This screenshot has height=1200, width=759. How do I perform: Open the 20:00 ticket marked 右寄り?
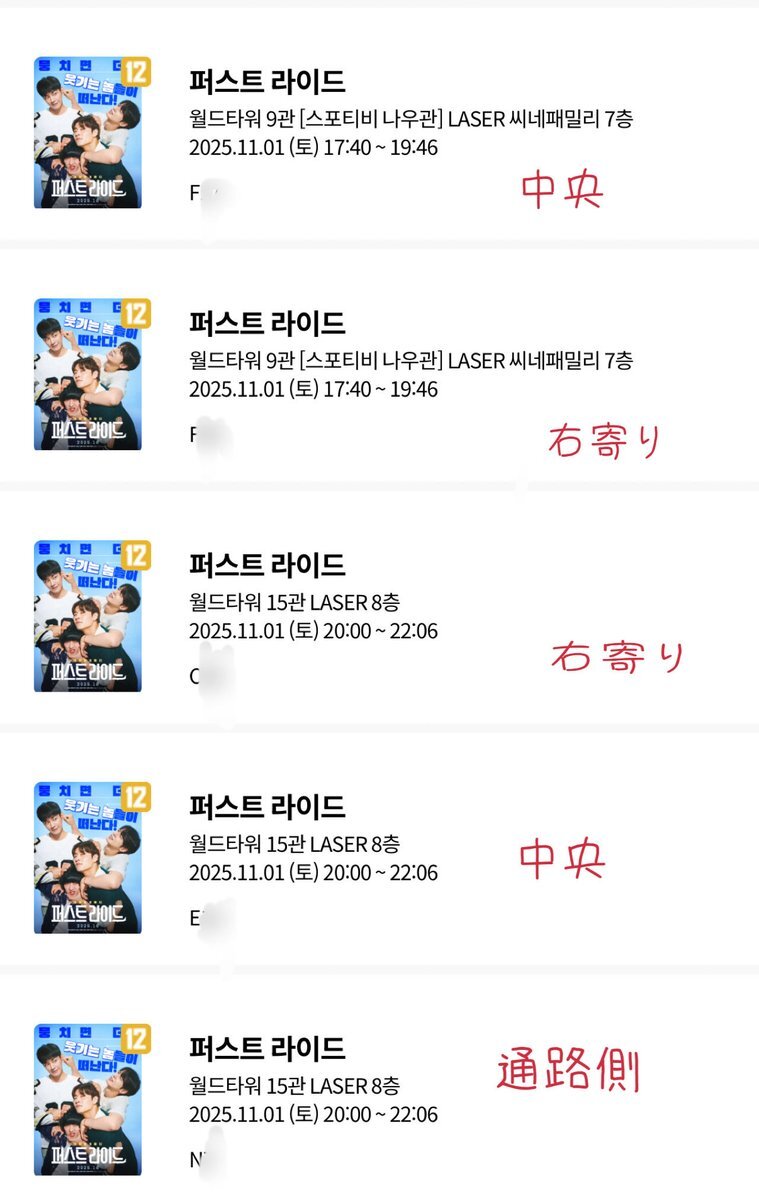tap(267, 565)
